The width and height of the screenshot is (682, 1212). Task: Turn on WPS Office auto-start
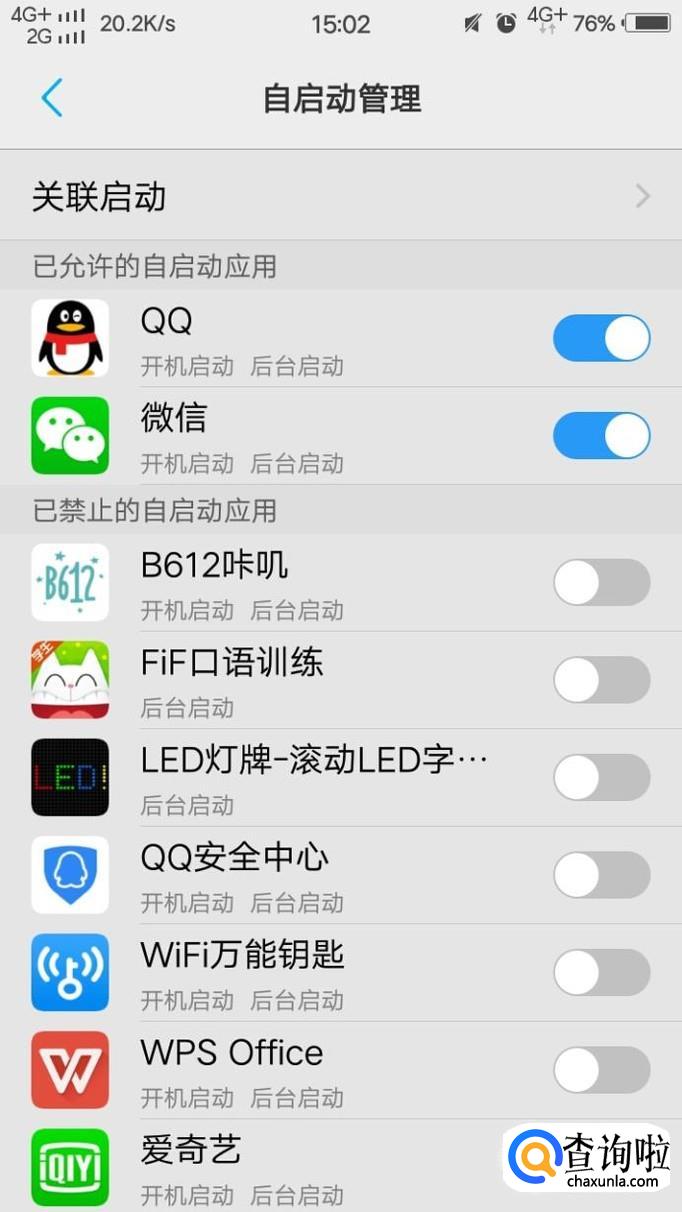pyautogui.click(x=601, y=1070)
